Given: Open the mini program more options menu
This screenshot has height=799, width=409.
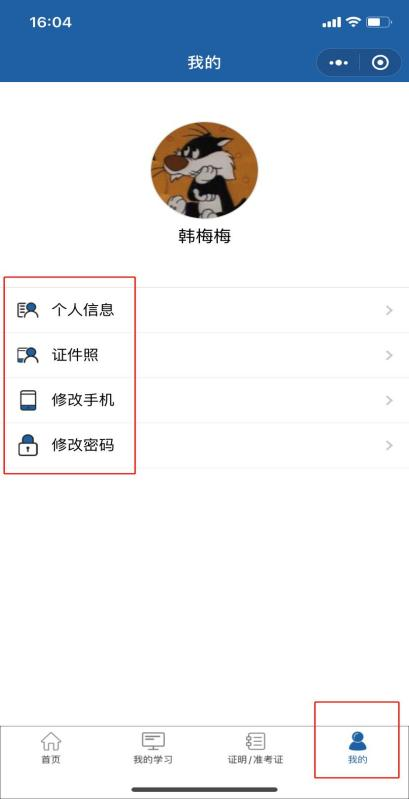Looking at the screenshot, I should point(339,63).
